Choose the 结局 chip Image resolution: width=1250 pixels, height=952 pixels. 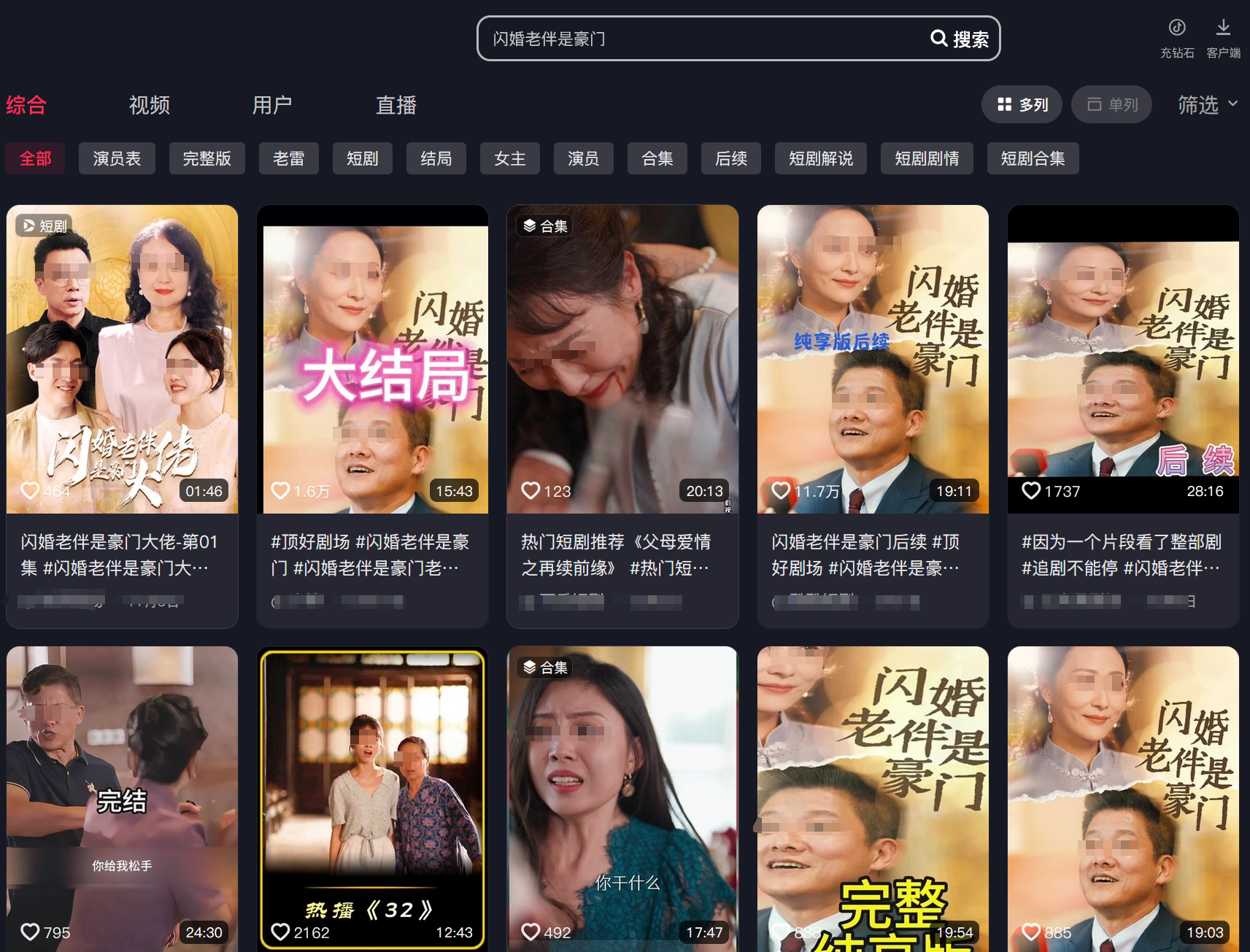[x=436, y=158]
